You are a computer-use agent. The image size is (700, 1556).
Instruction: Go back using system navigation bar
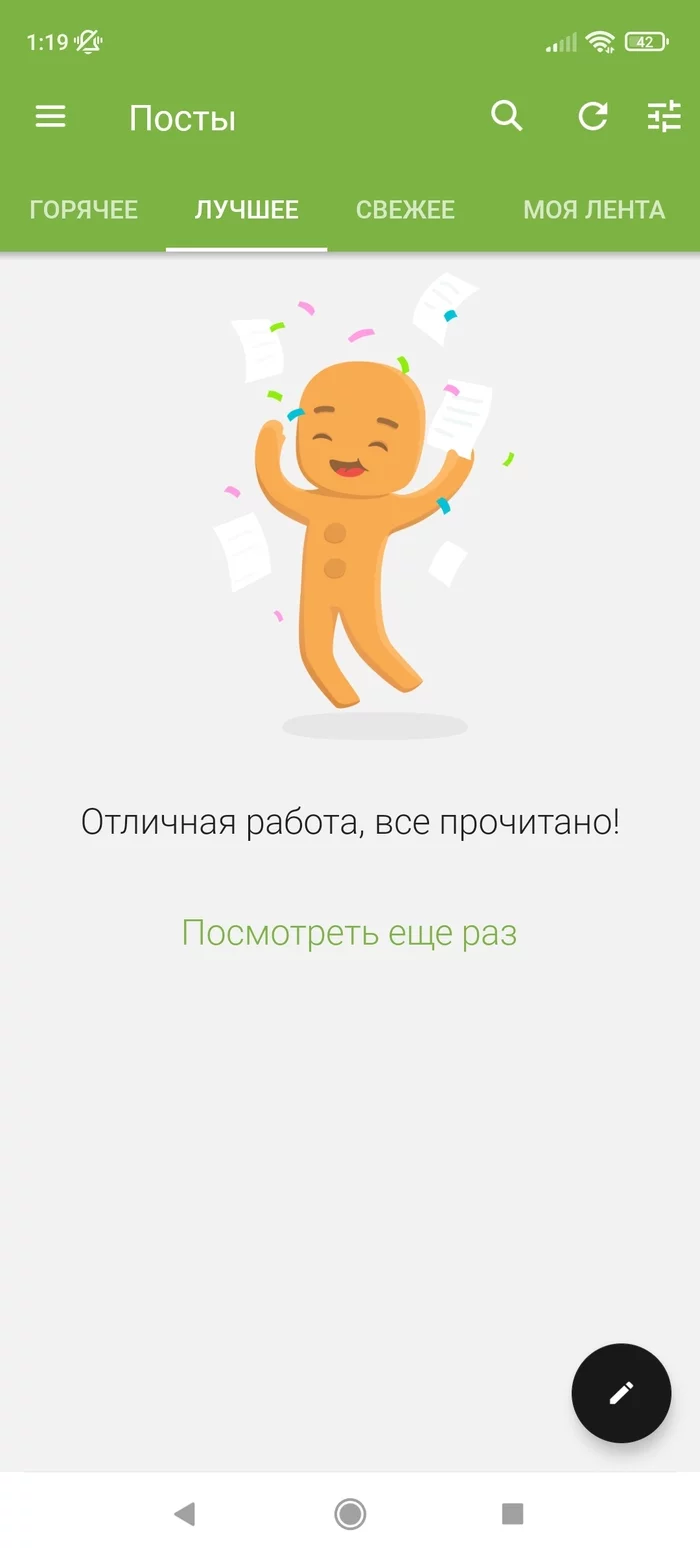(184, 1514)
